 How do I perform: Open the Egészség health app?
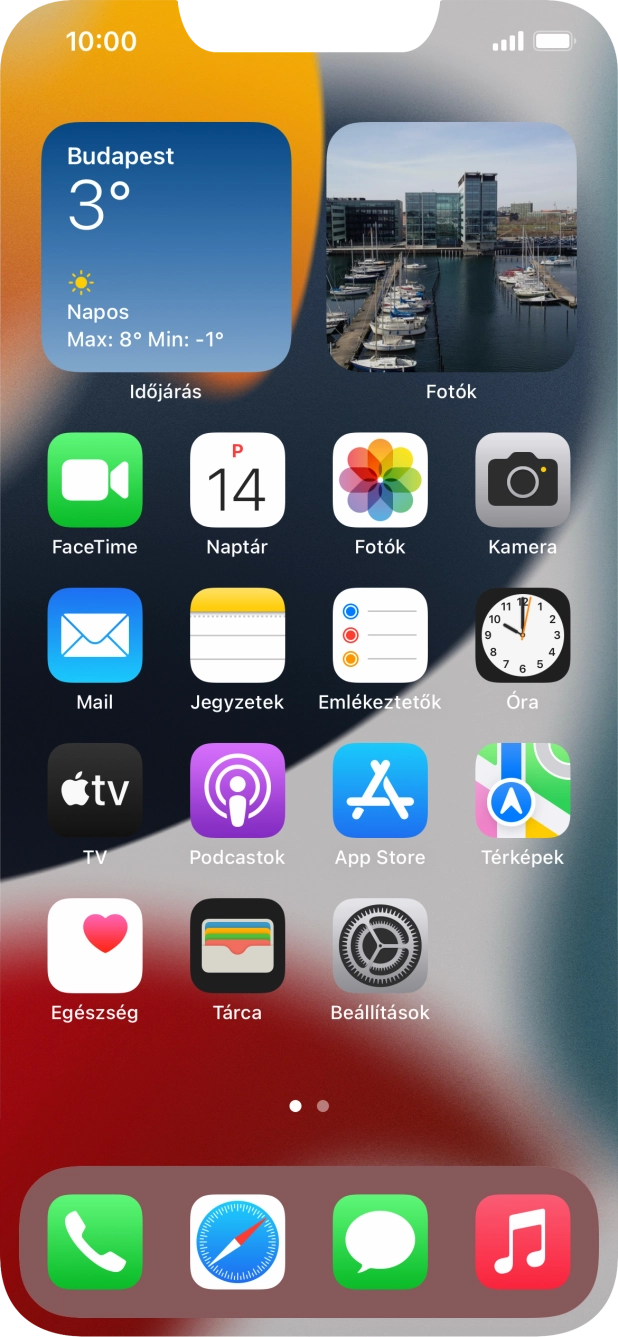[95, 945]
